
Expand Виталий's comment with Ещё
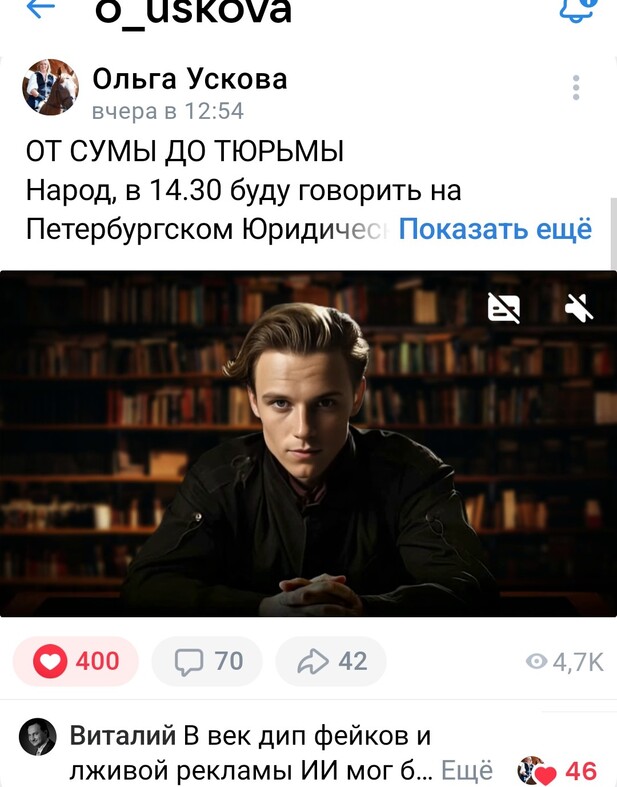(467, 771)
